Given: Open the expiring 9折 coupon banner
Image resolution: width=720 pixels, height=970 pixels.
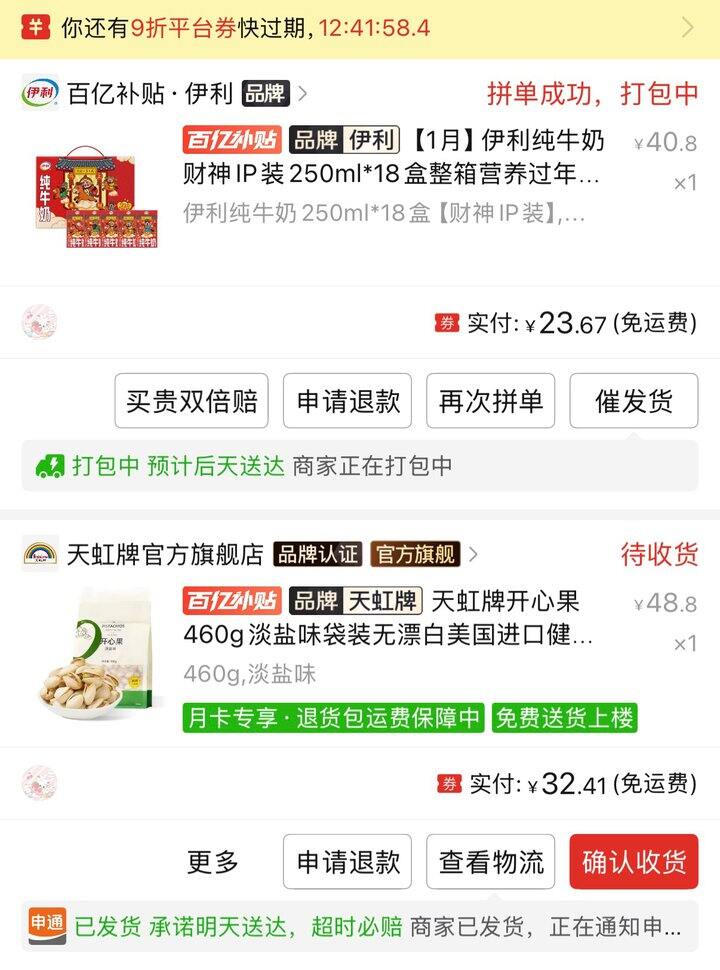Looking at the screenshot, I should [x=360, y=27].
